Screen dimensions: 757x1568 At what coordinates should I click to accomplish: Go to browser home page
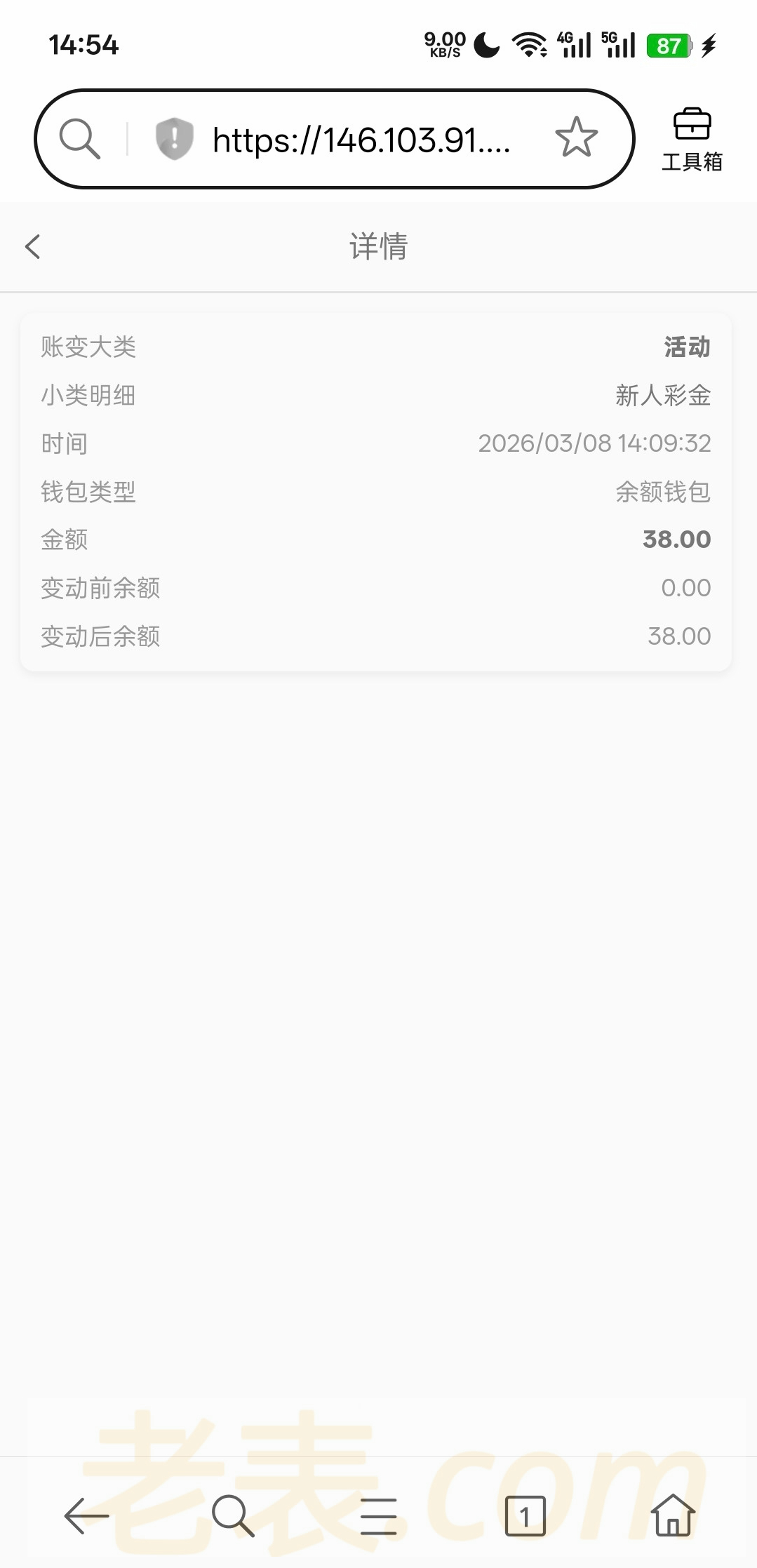coord(672,1515)
